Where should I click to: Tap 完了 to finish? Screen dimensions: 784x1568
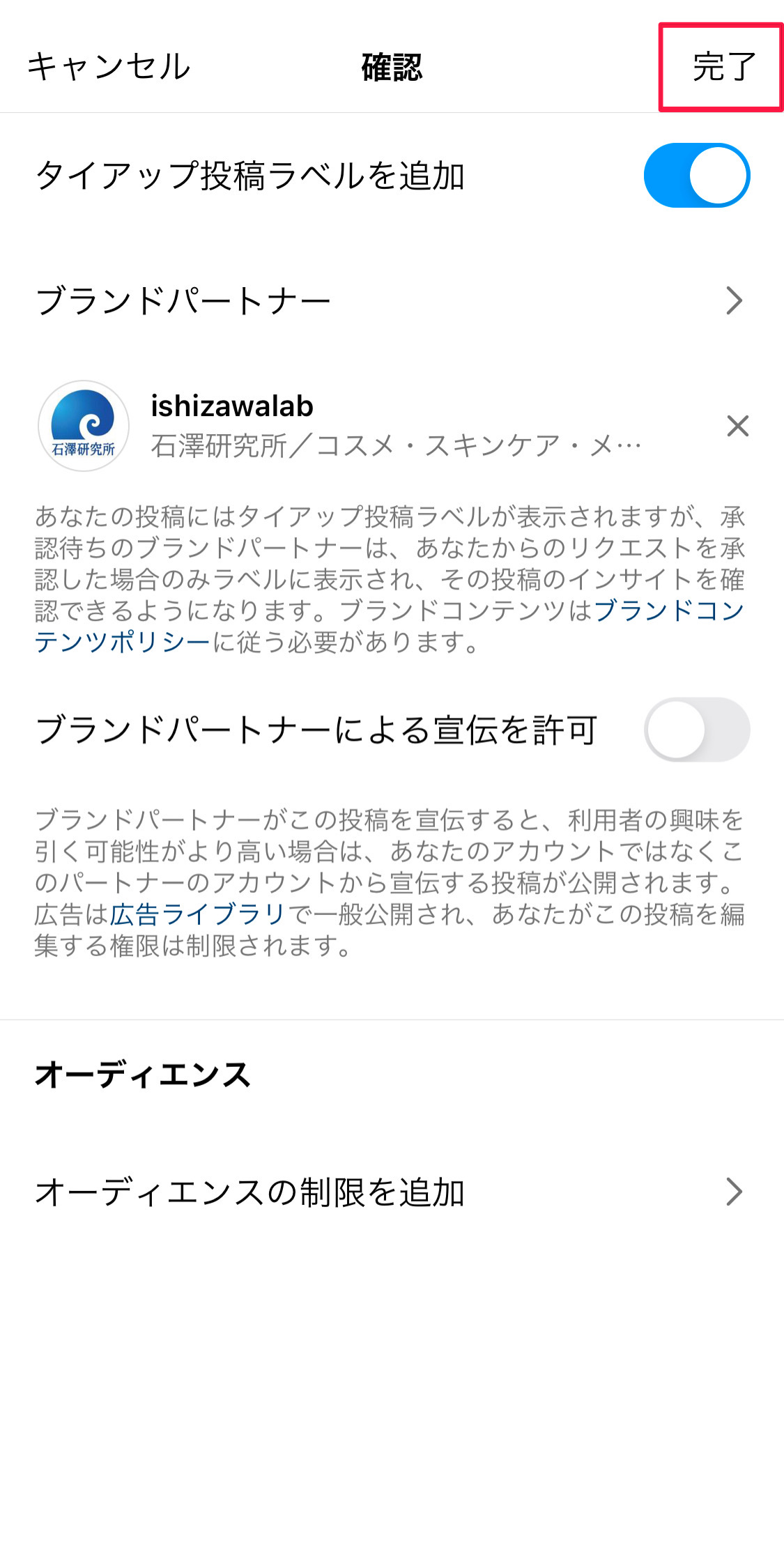pyautogui.click(x=723, y=68)
